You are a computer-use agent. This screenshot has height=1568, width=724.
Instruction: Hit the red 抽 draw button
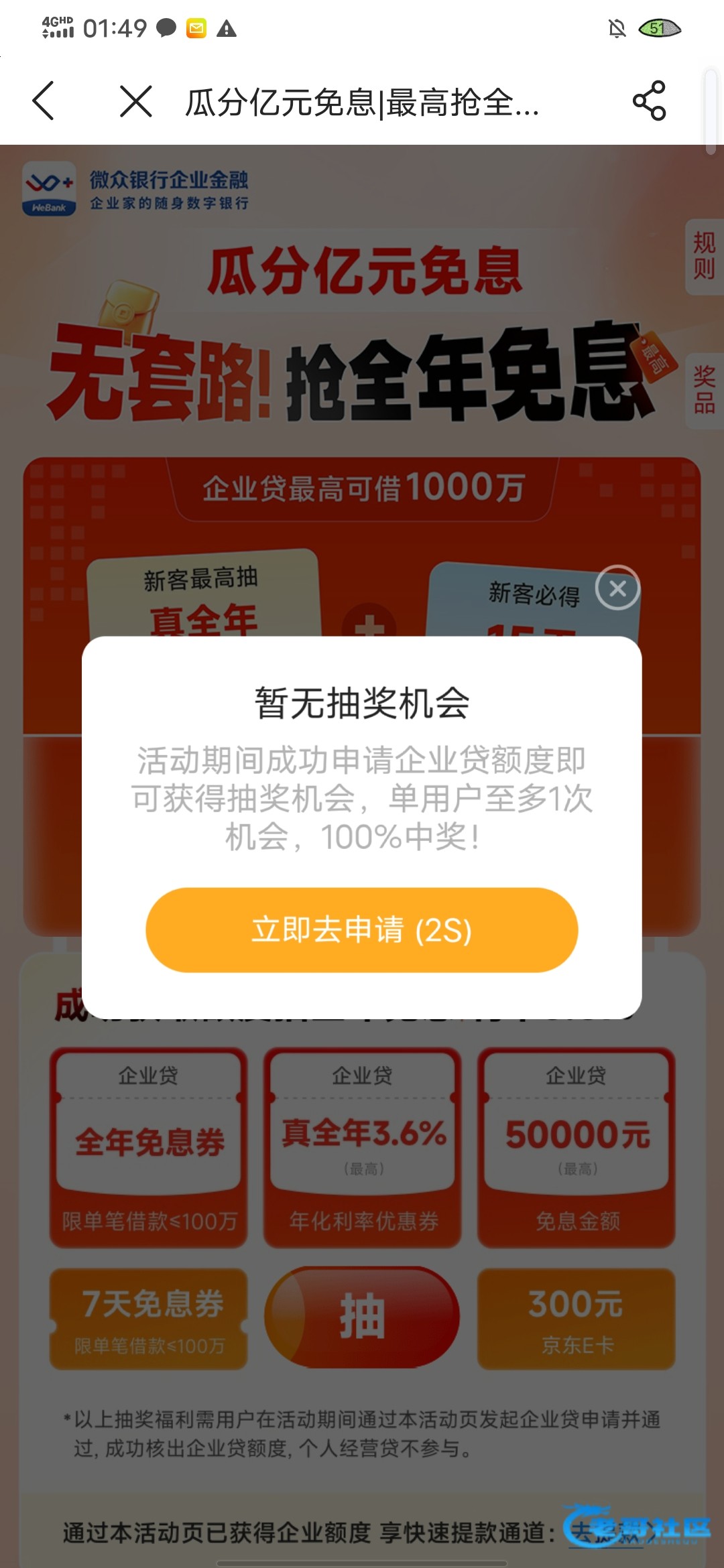click(x=362, y=1317)
